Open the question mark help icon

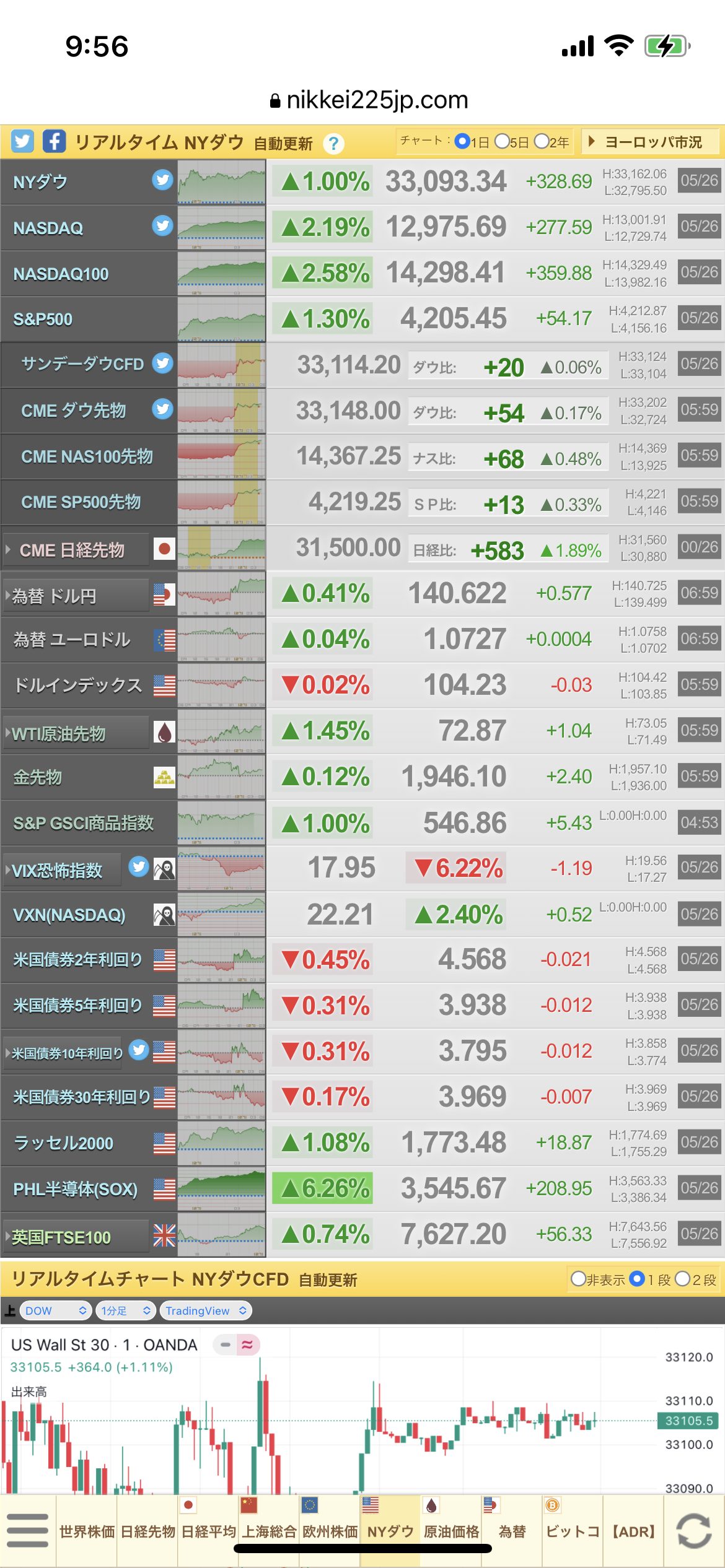(333, 144)
